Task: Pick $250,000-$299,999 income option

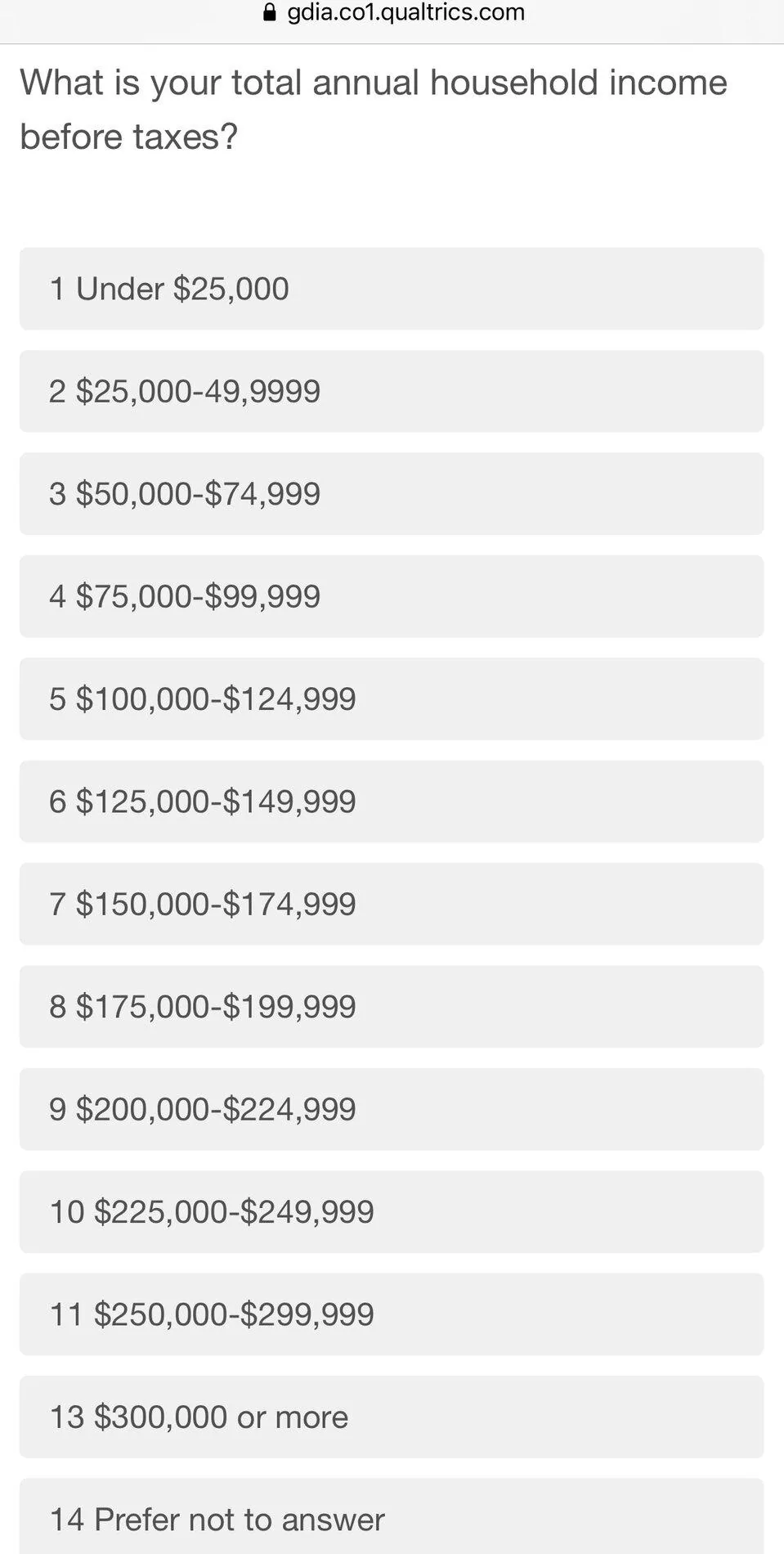Action: [x=392, y=1314]
